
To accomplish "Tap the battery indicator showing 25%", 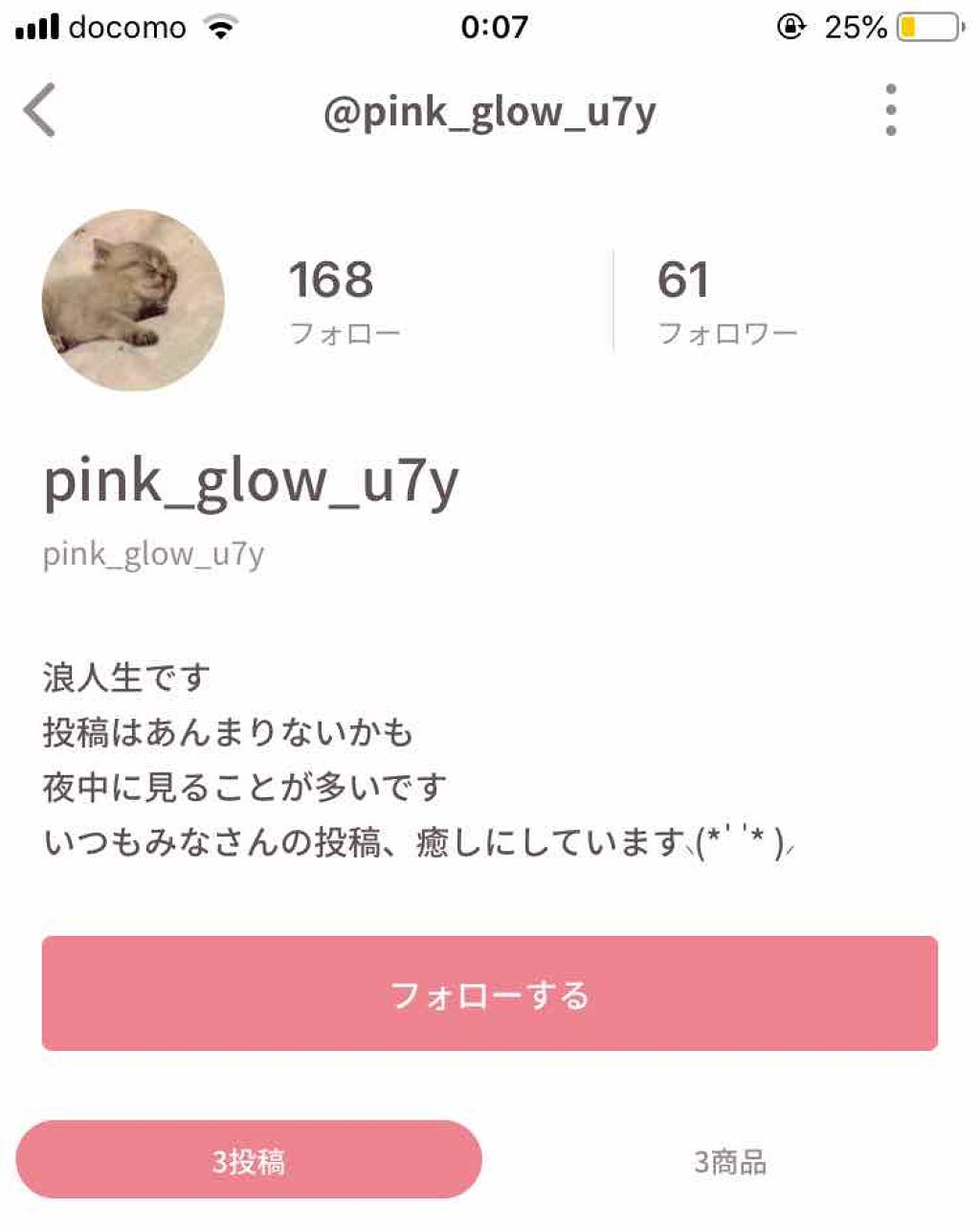I will tap(925, 26).
